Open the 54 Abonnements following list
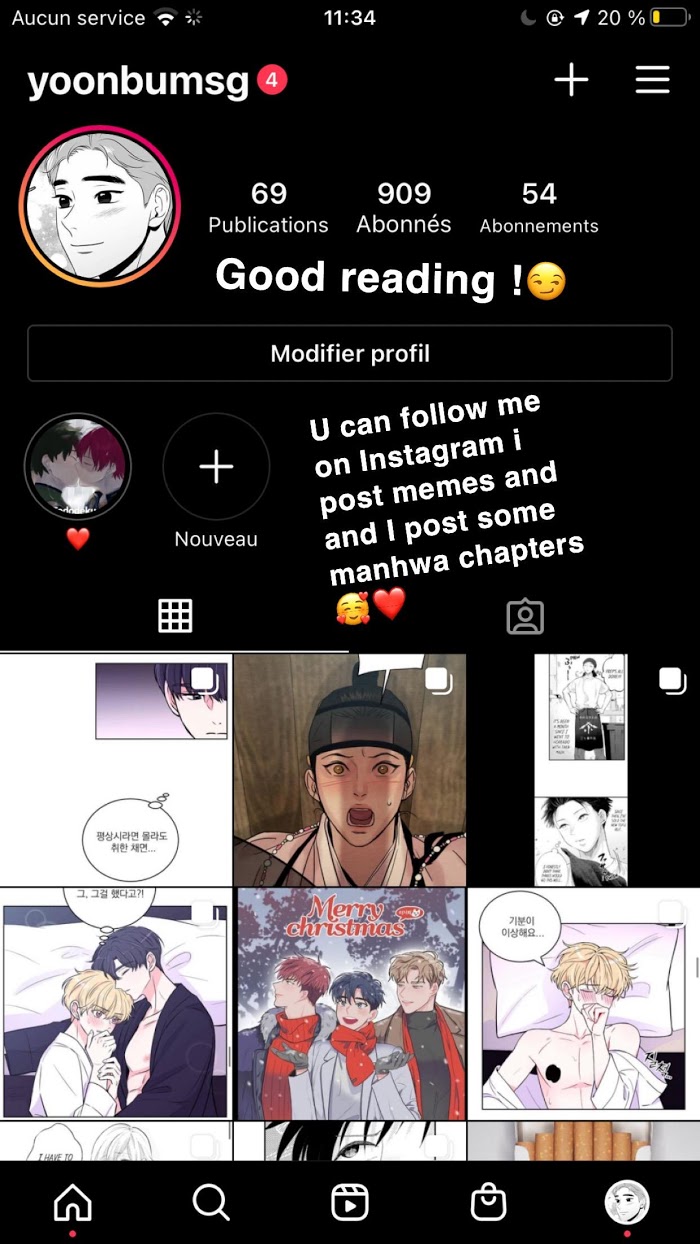This screenshot has height=1244, width=700. [x=539, y=208]
